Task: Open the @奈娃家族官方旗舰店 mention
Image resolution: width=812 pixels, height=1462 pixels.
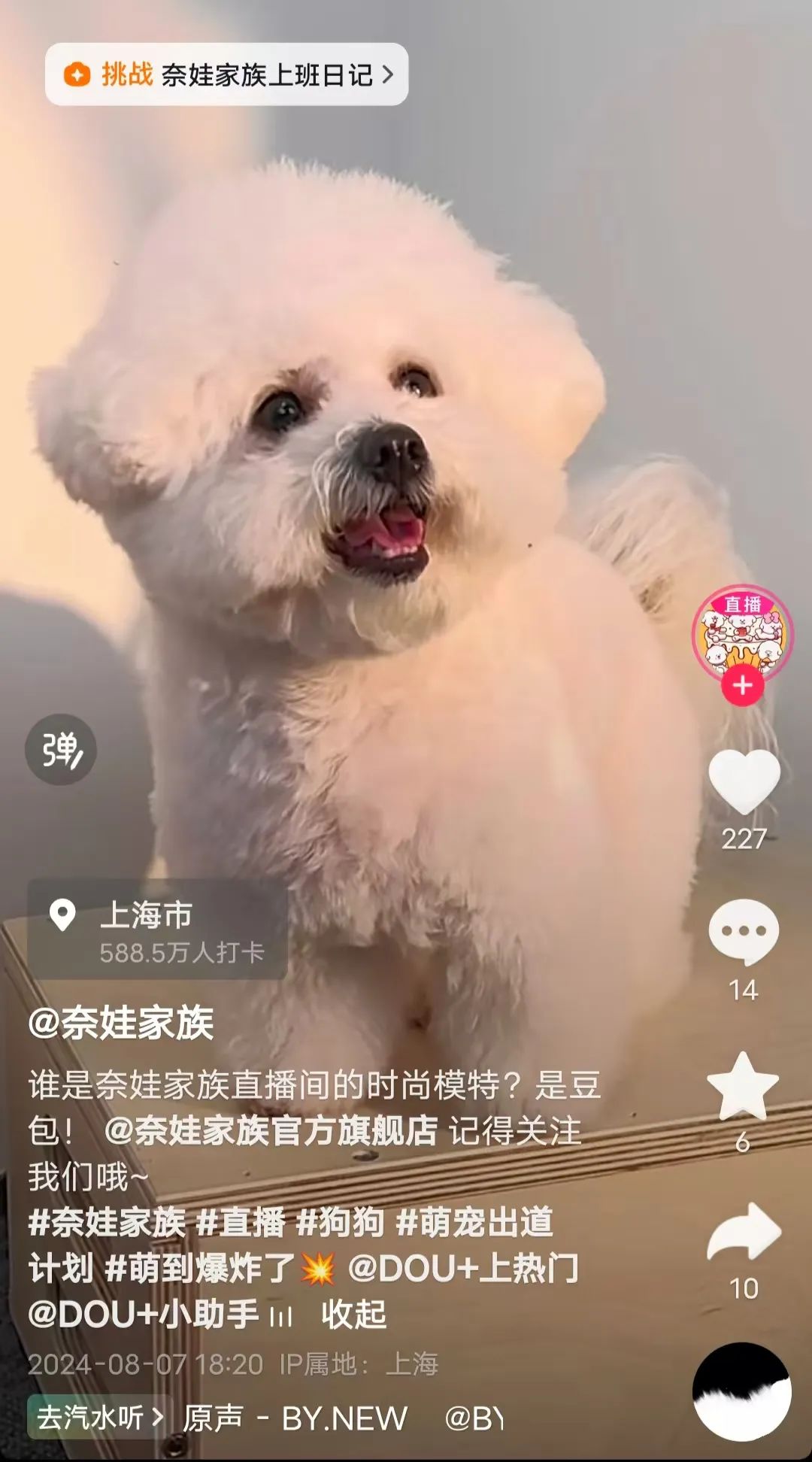Action: 271,1130
